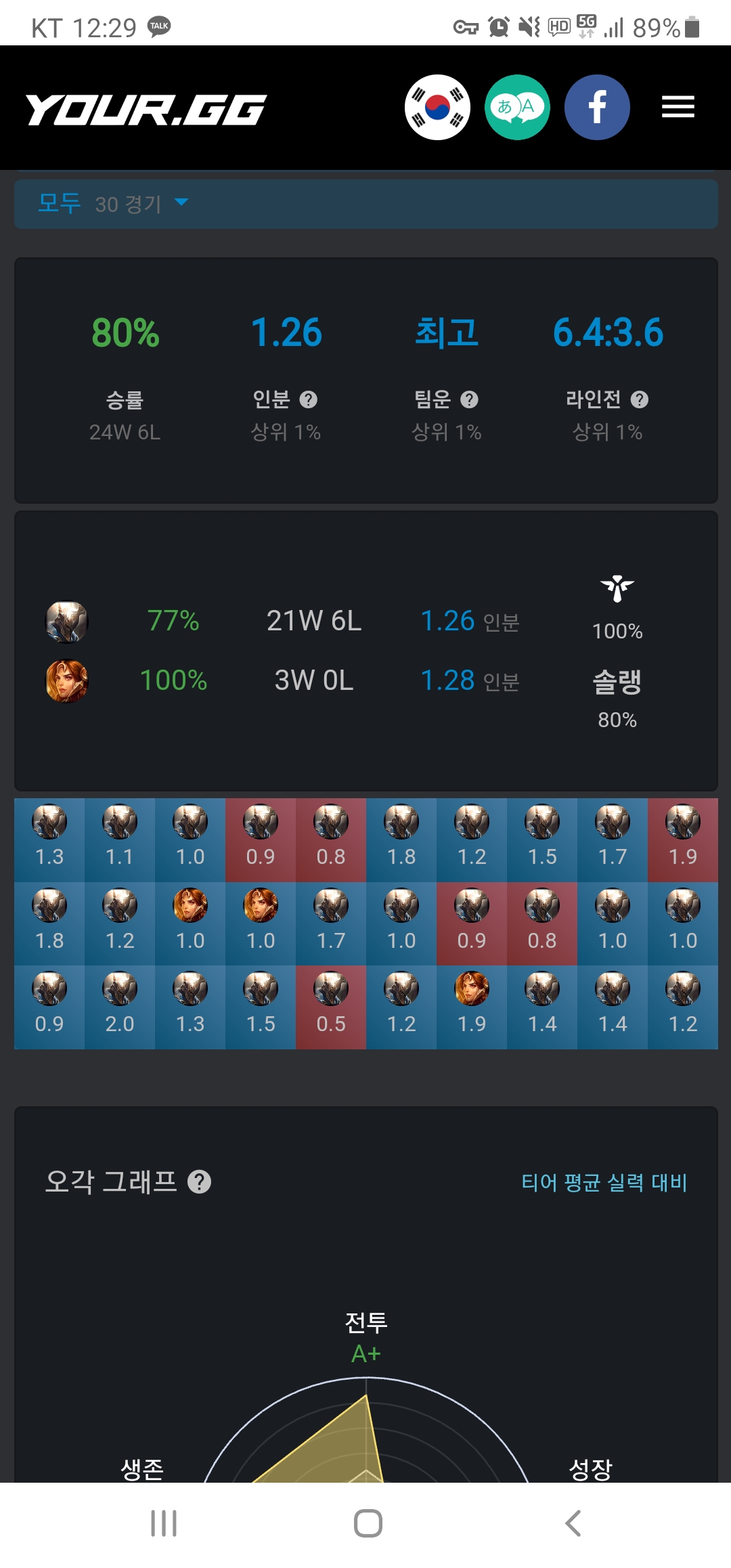Open the language translation icon
This screenshot has height=1568, width=731.
click(517, 107)
